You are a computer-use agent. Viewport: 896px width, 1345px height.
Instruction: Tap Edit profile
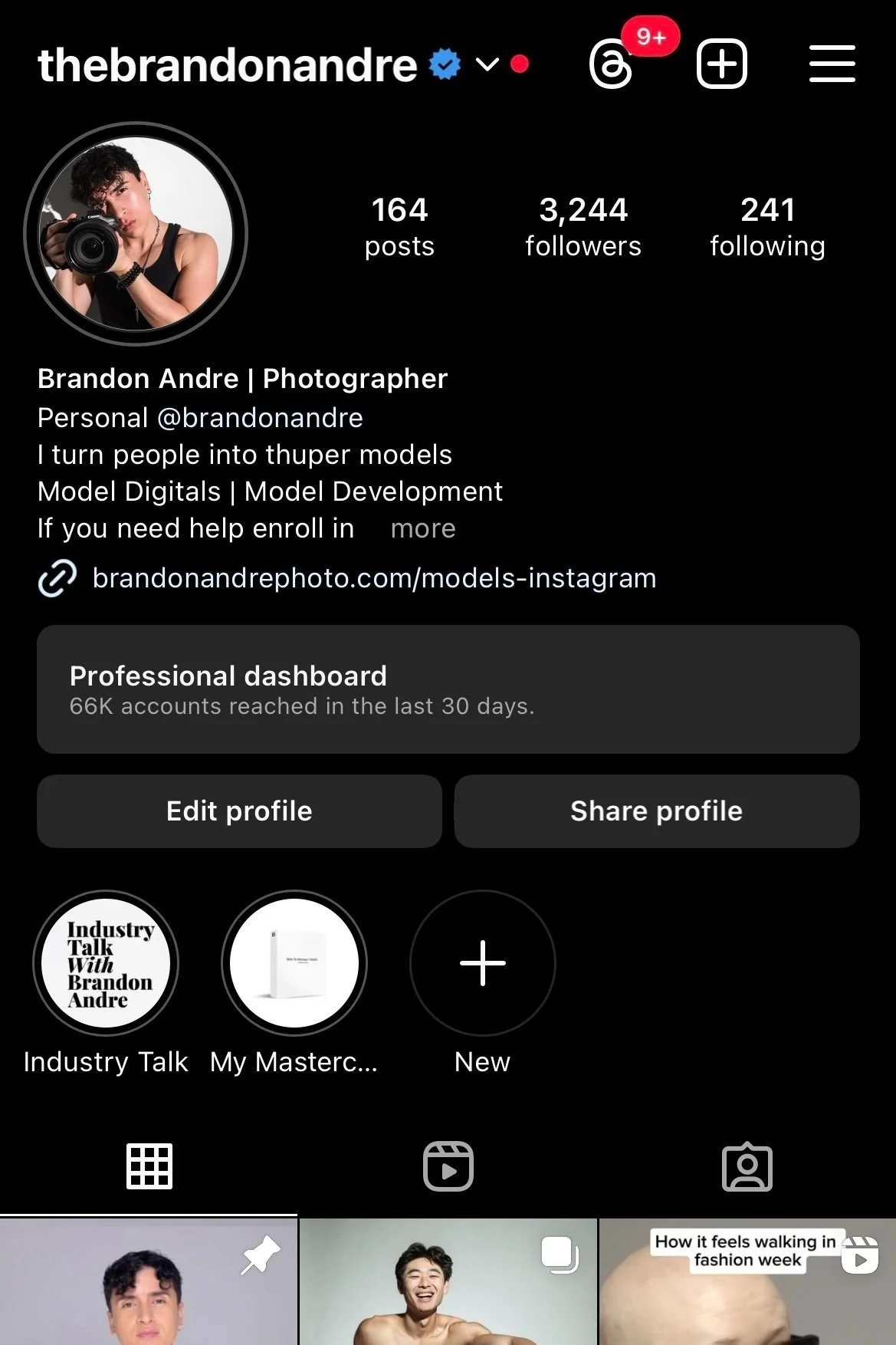coord(239,811)
